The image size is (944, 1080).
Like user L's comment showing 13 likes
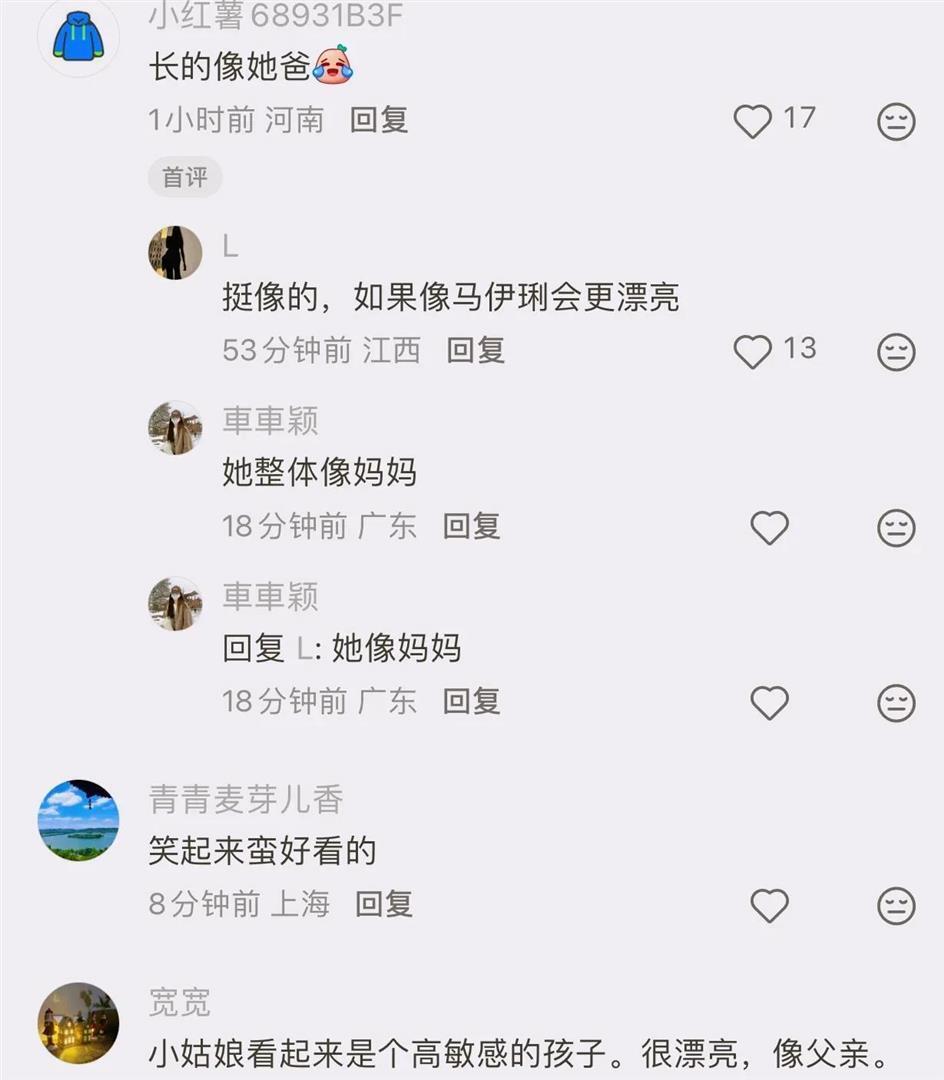point(752,351)
